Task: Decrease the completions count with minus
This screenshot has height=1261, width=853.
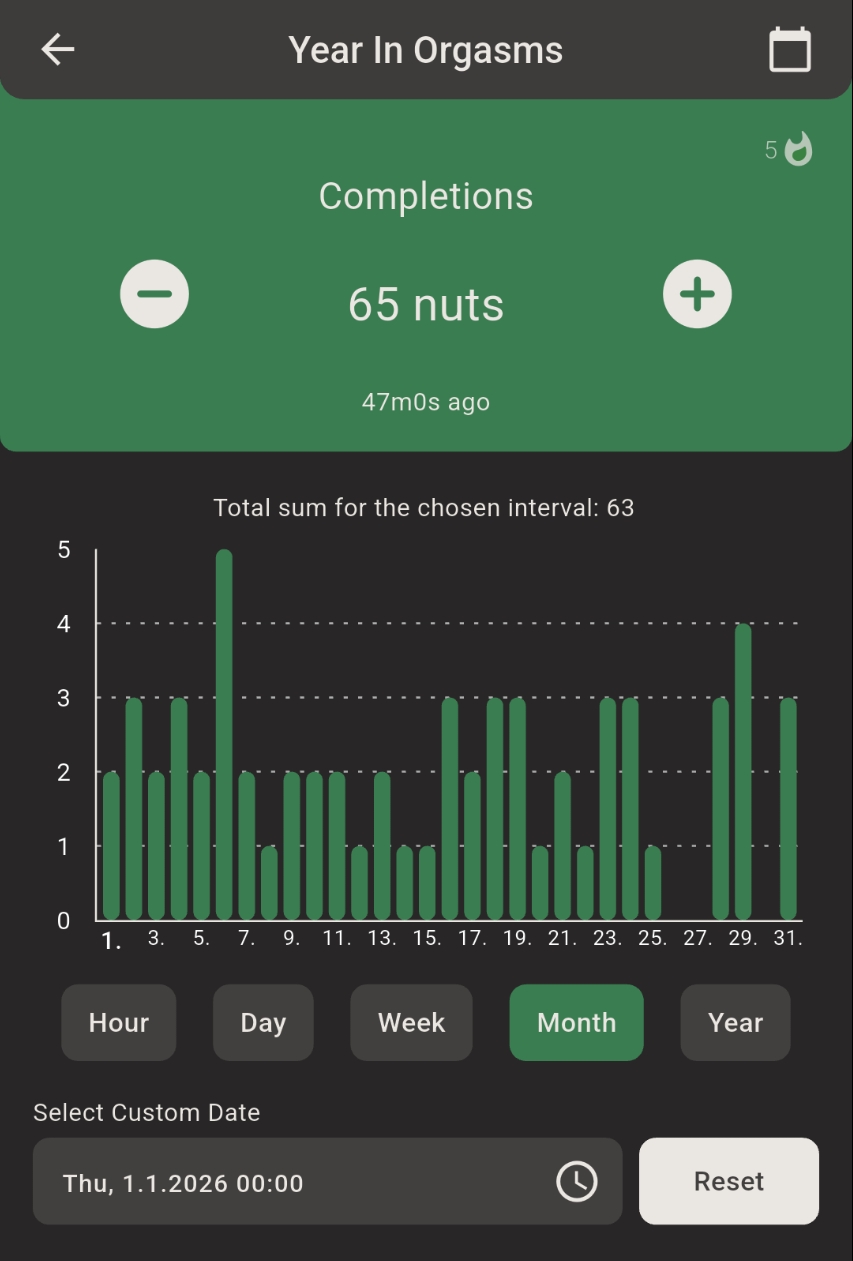Action: [155, 294]
